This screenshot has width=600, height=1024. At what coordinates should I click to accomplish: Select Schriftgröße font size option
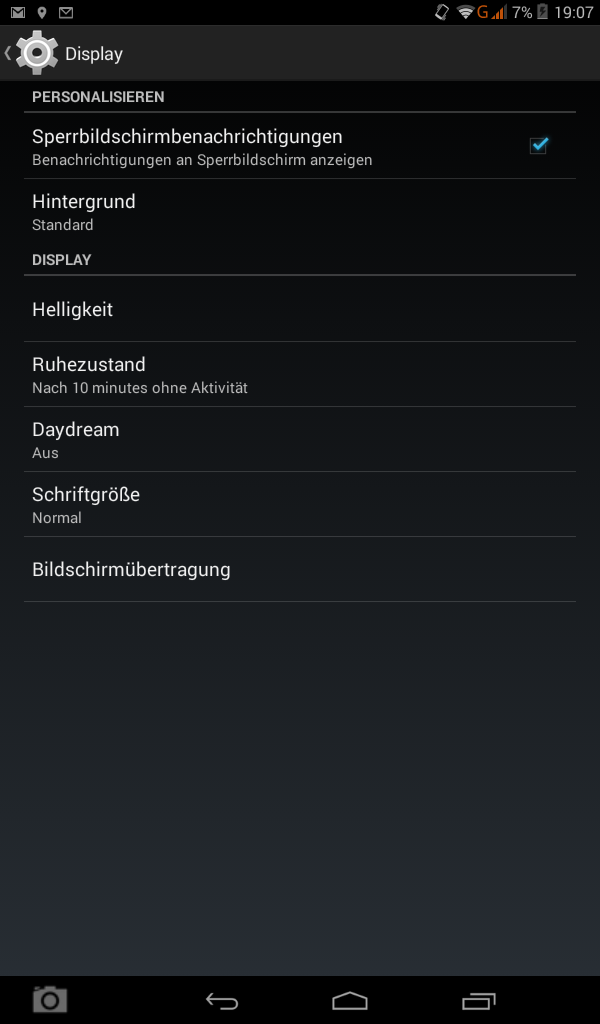(x=300, y=504)
